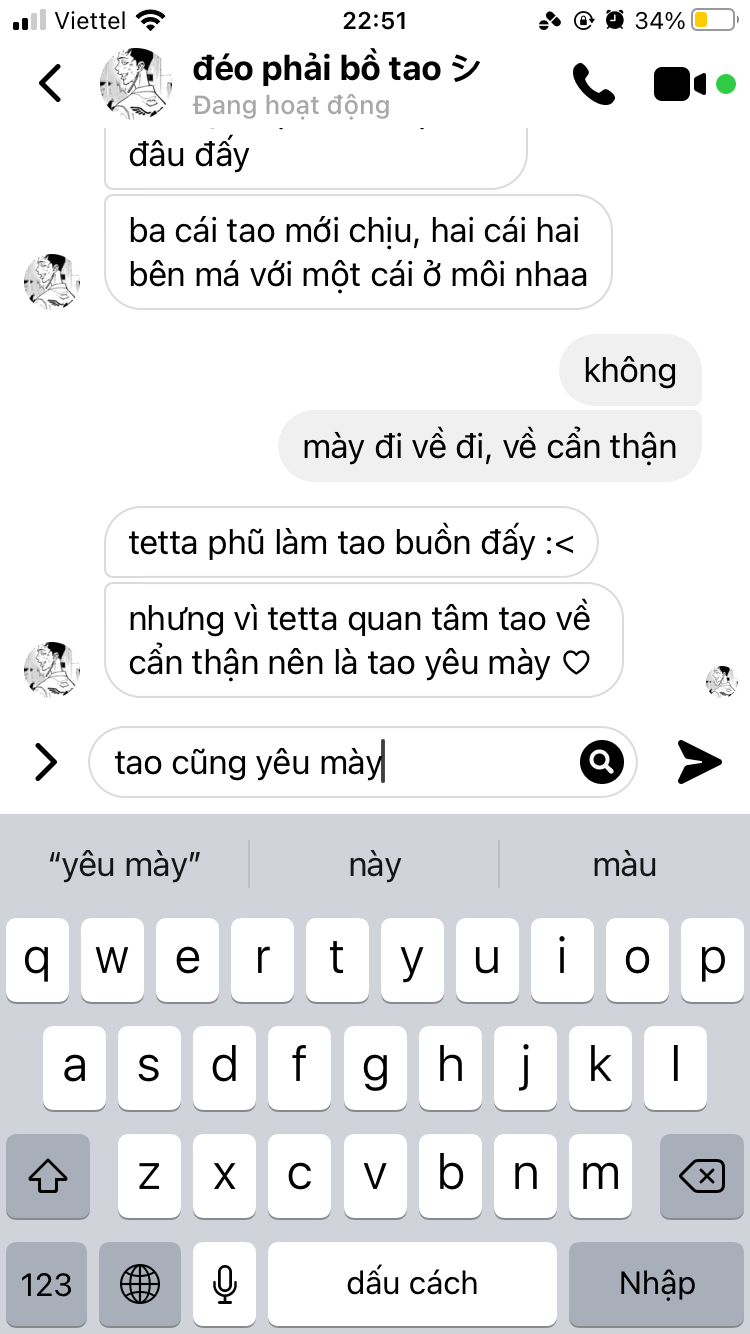Hit the Nhập return key
Image resolution: width=750 pixels, height=1334 pixels.
pos(657,1284)
